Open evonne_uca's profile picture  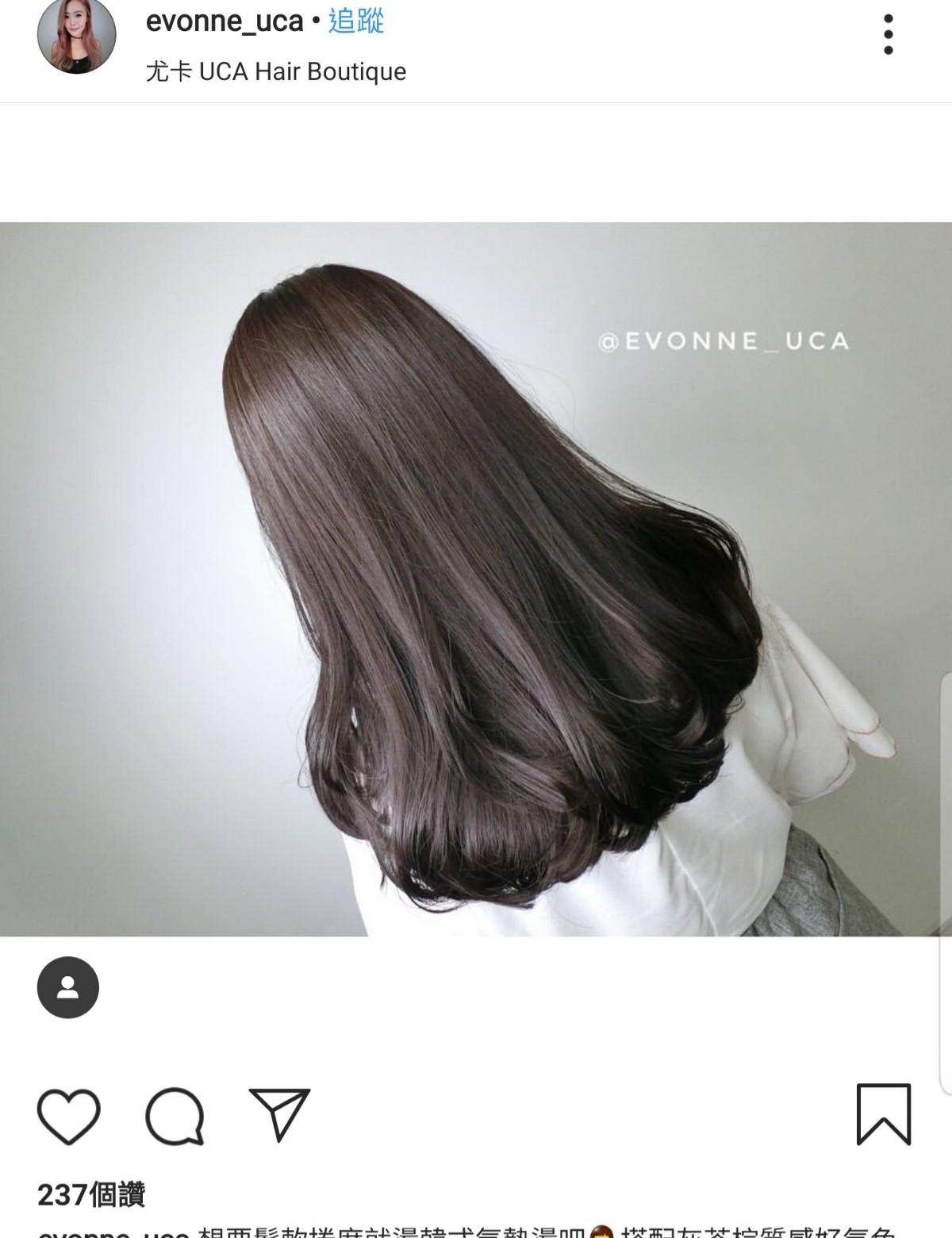pos(76,36)
